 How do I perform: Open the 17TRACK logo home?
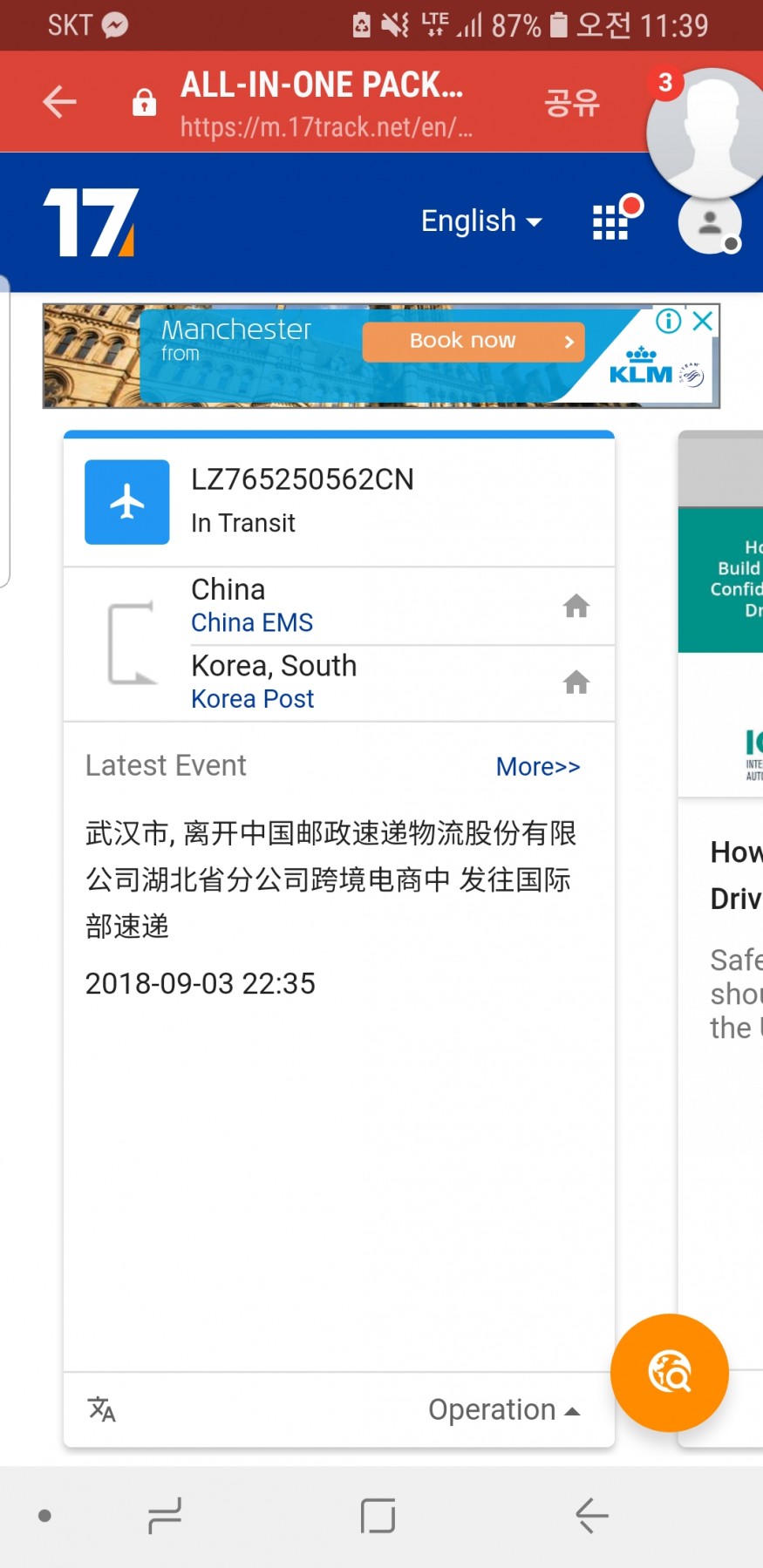pyautogui.click(x=90, y=222)
